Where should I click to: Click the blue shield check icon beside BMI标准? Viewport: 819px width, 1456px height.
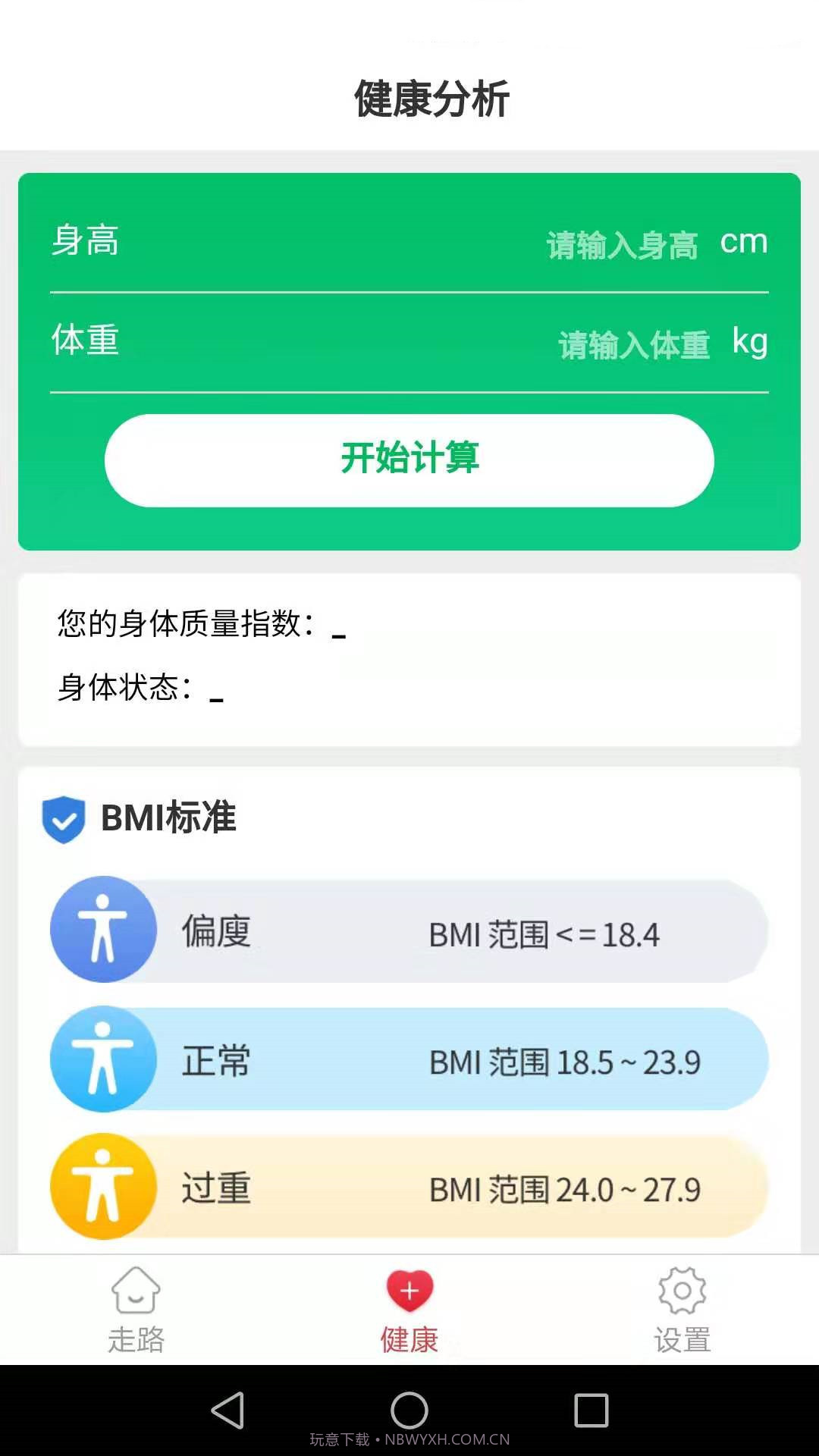[63, 817]
